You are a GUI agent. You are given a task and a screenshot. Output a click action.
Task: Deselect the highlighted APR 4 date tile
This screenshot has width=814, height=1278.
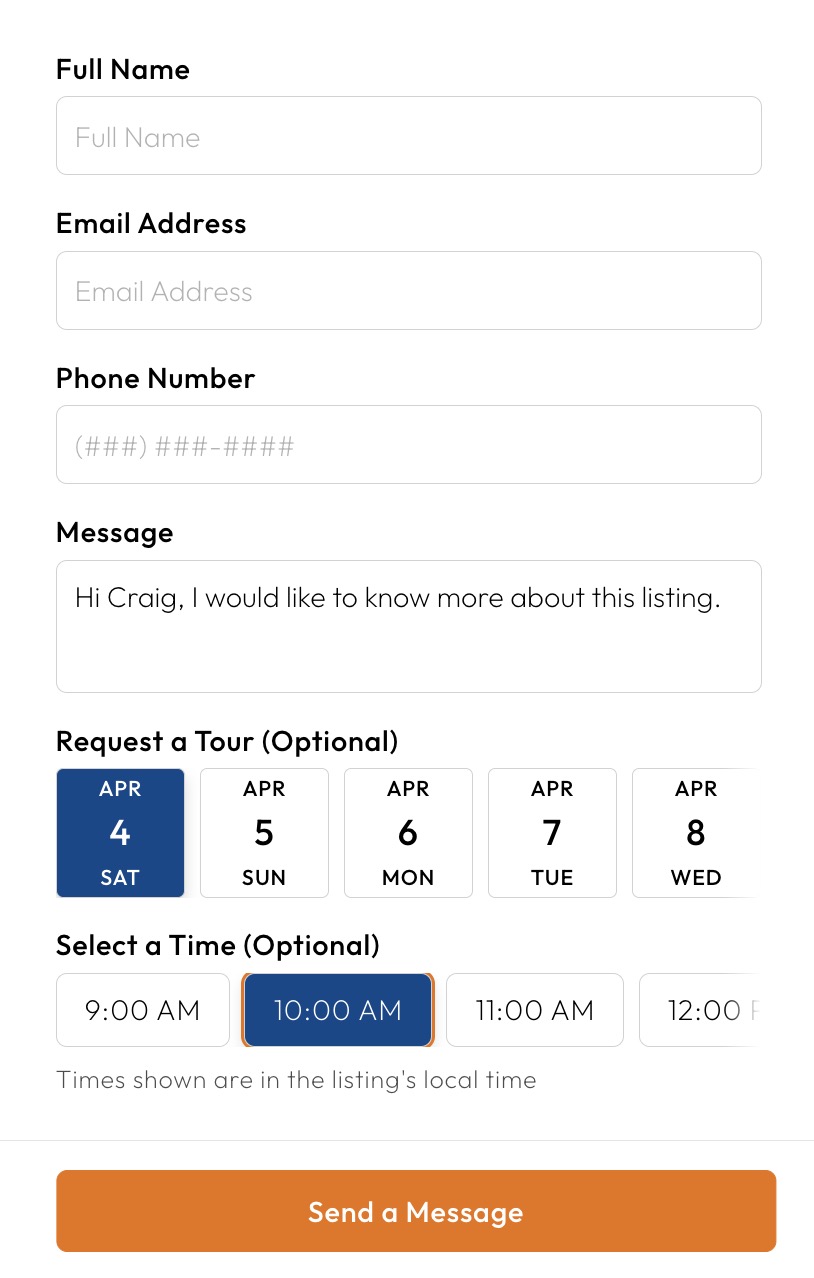120,832
